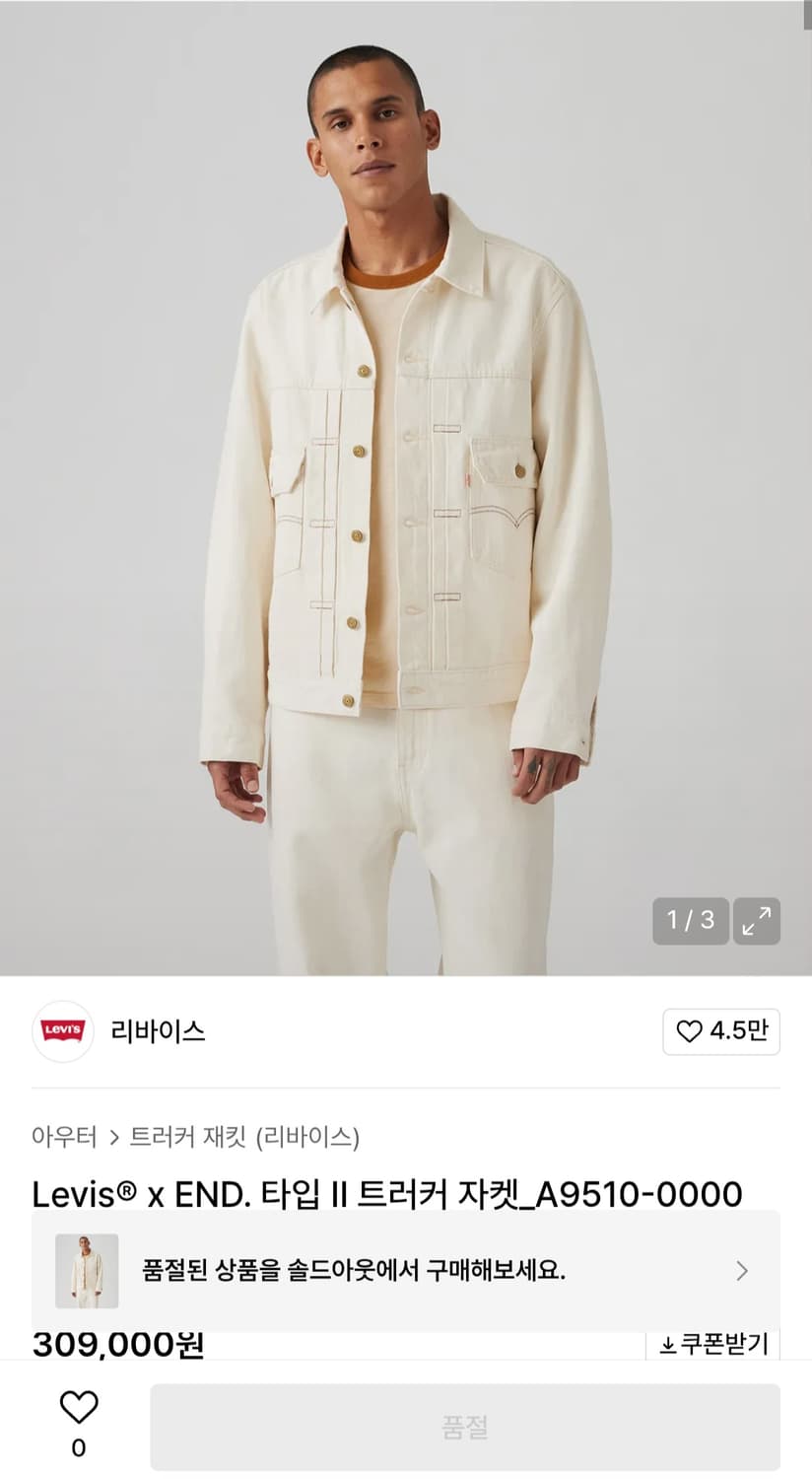Tap the 1/3 carousel position indicator
The image size is (812, 1479).
[x=691, y=922]
